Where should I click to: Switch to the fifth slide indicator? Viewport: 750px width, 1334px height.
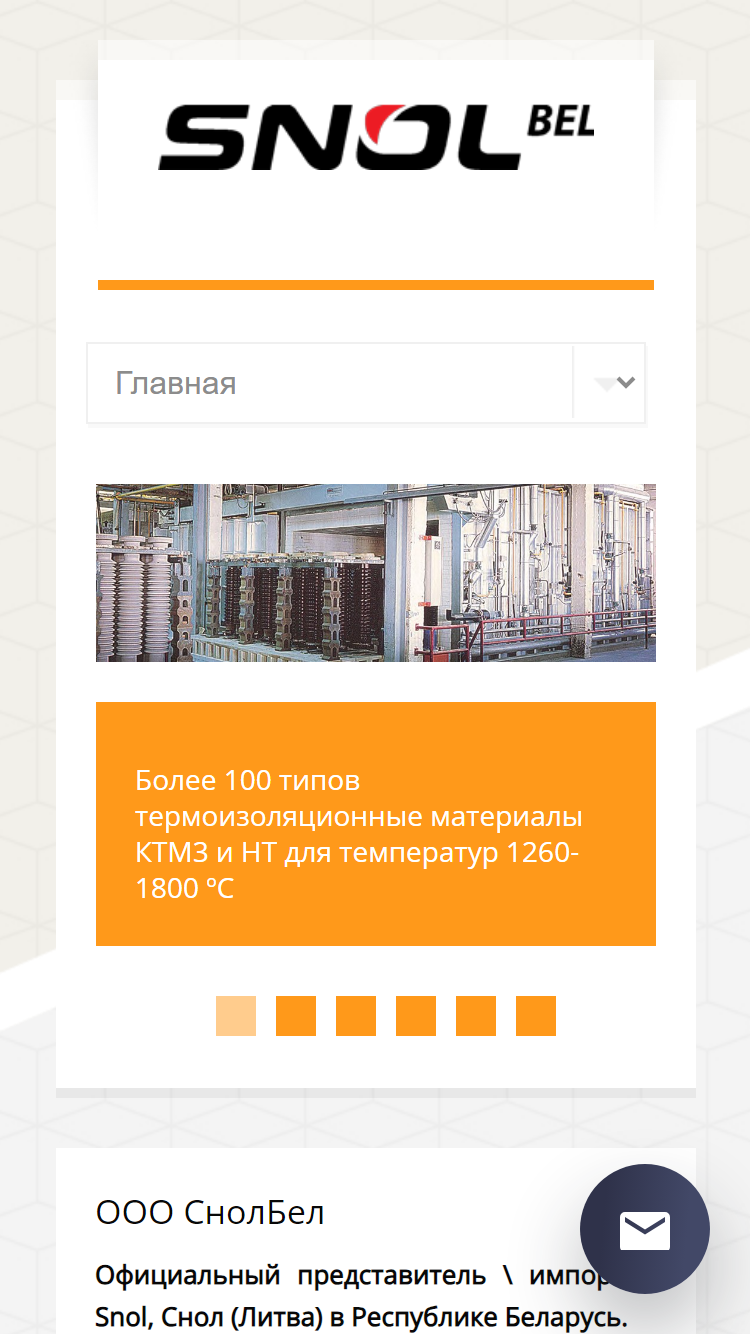point(476,1016)
